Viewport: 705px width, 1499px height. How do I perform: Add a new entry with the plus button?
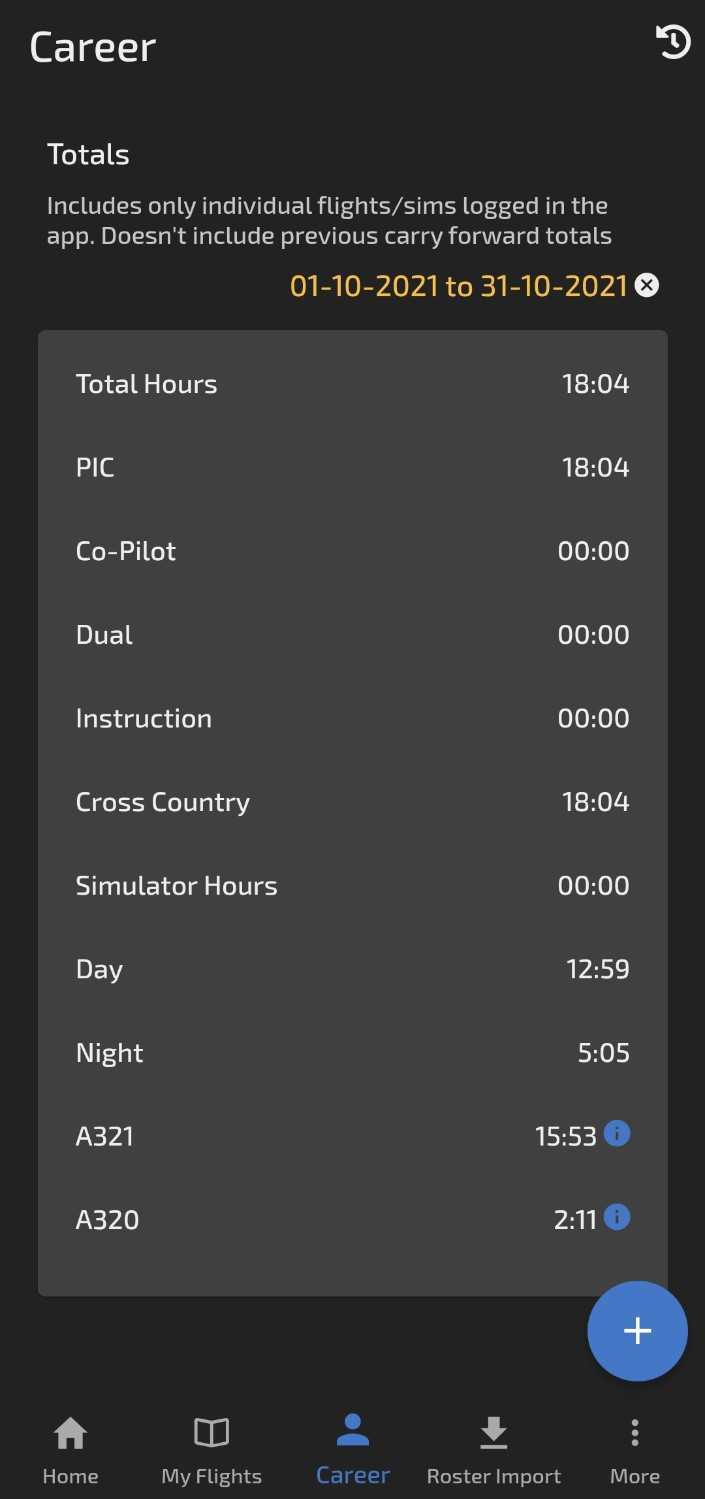point(637,1331)
